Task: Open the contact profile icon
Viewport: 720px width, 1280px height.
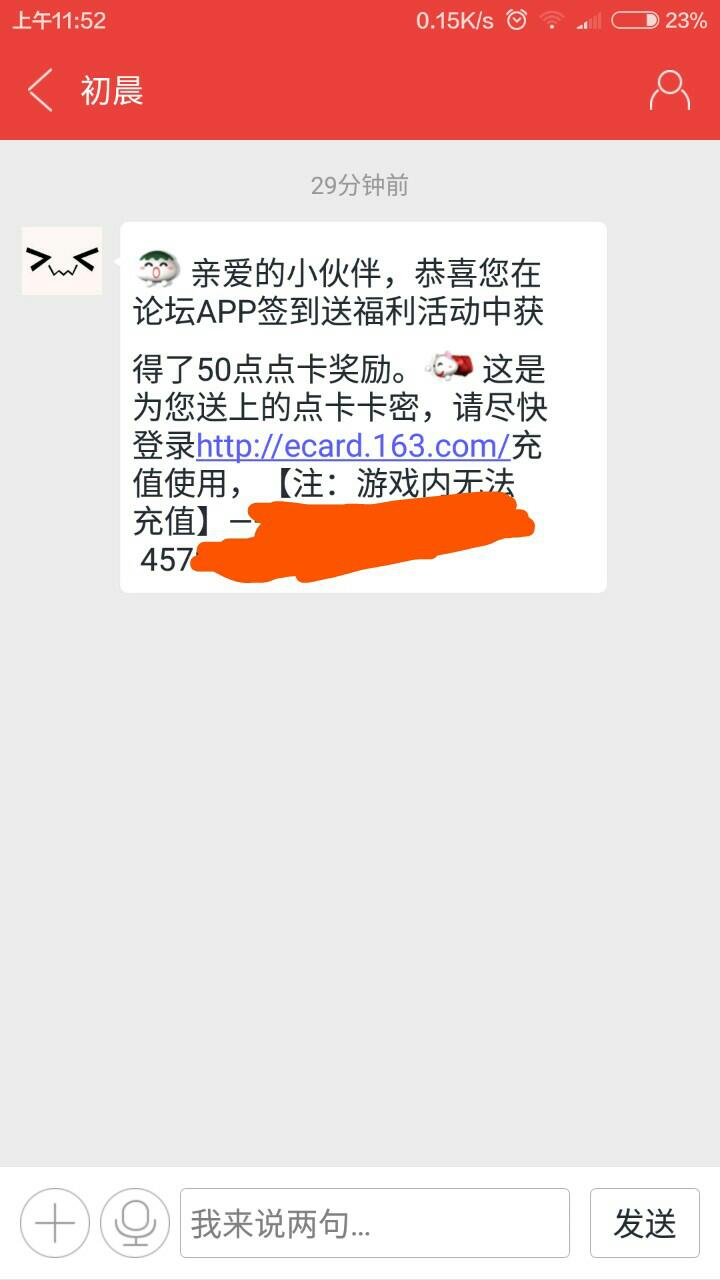Action: (669, 90)
